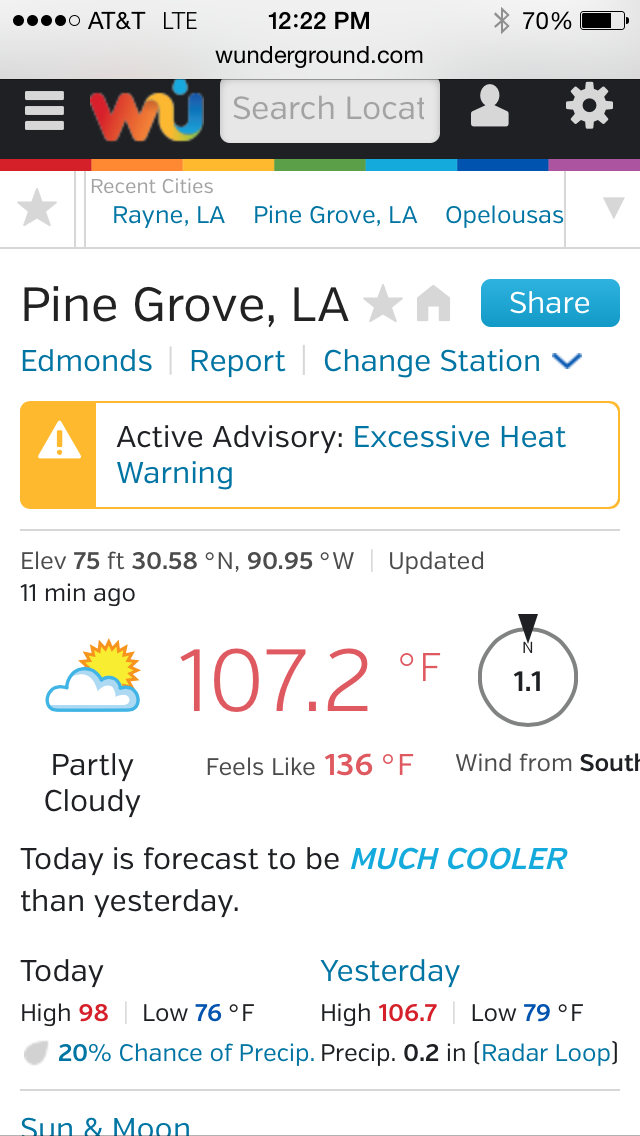
Task: Tap the Search Location field
Action: 330,110
